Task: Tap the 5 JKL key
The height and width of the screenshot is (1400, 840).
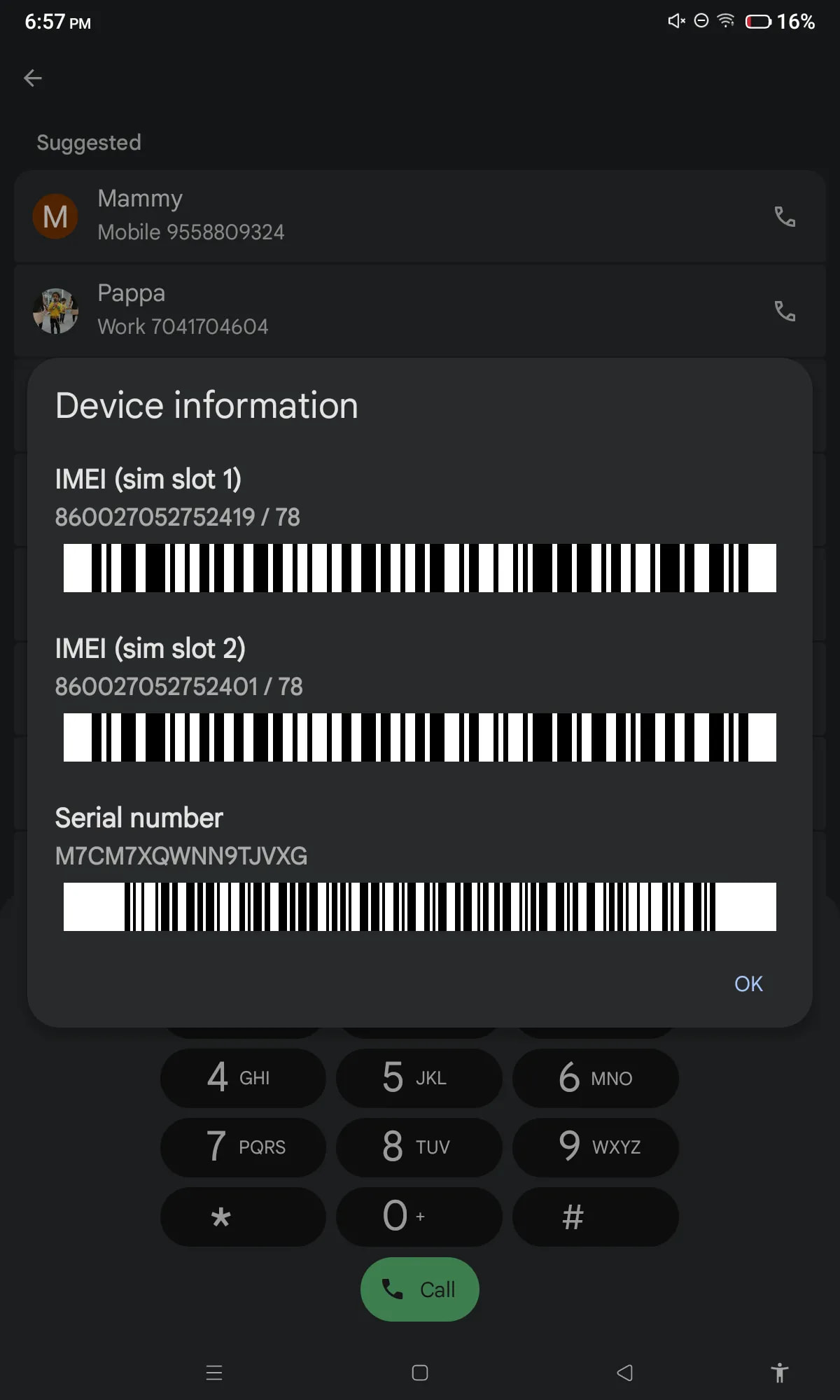Action: pos(419,1077)
